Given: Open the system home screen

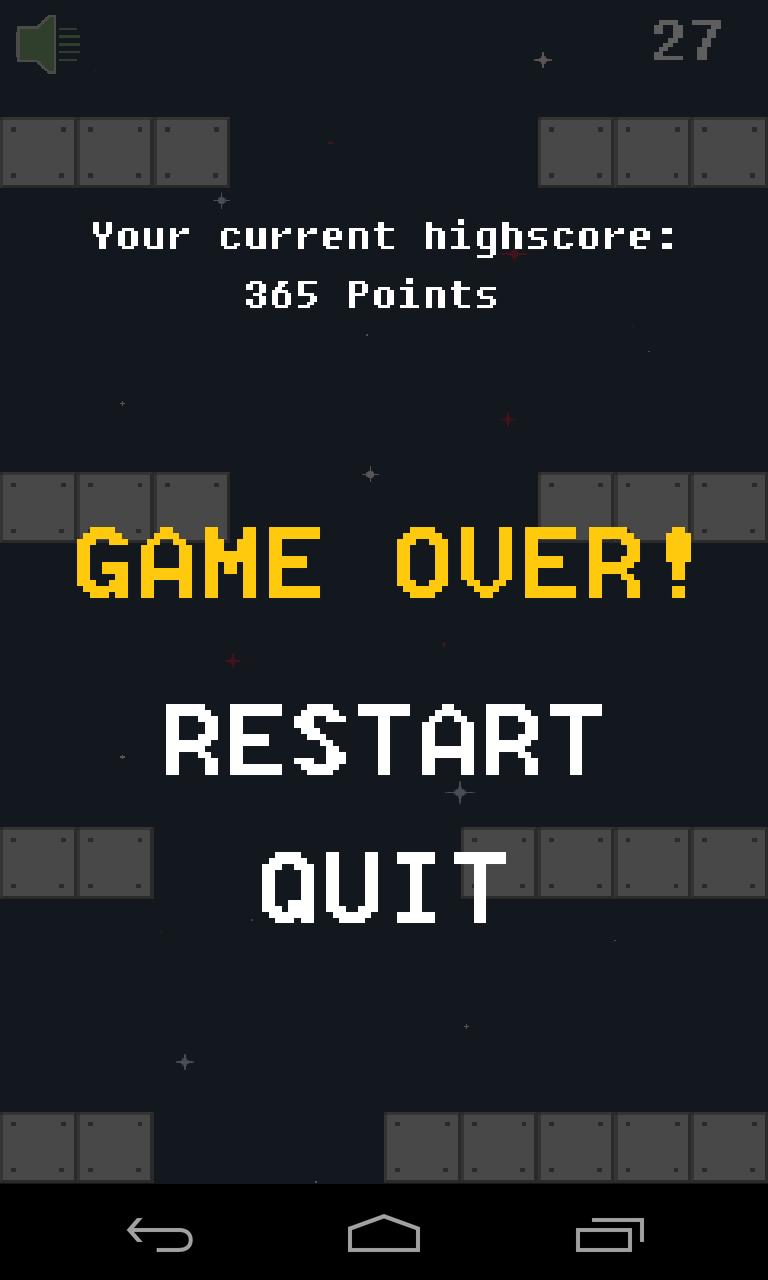Looking at the screenshot, I should (x=384, y=1234).
